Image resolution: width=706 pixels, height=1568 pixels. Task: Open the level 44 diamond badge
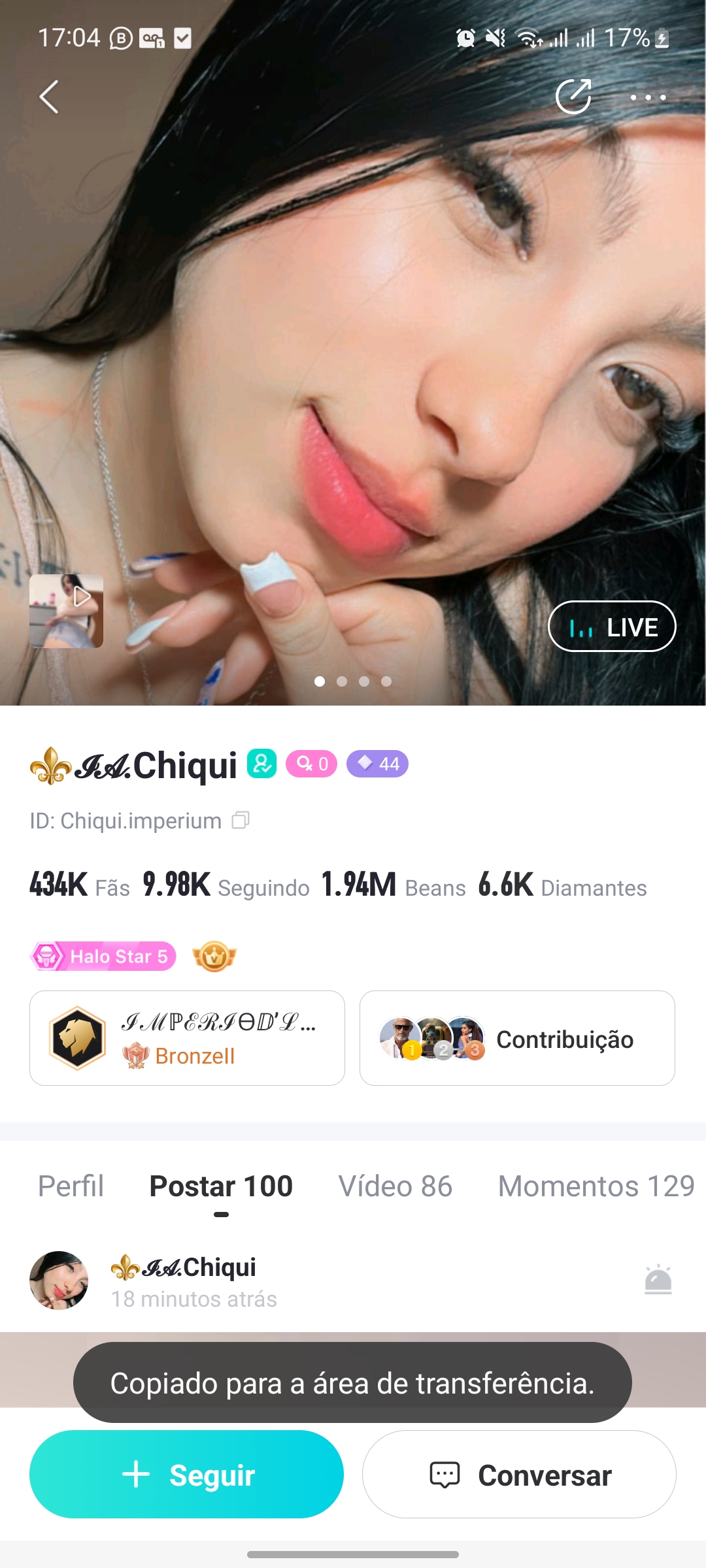[x=377, y=764]
